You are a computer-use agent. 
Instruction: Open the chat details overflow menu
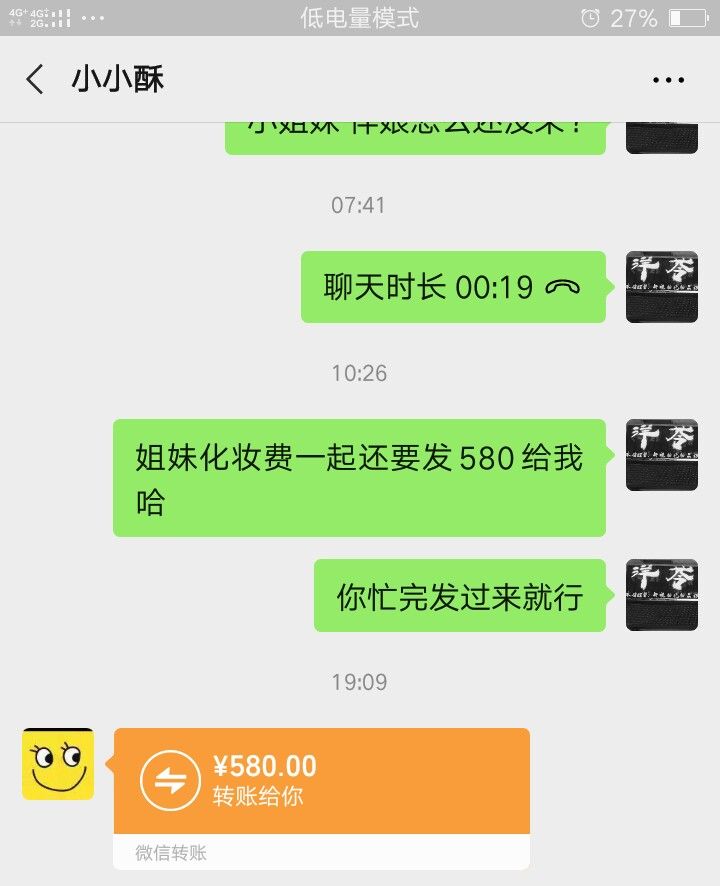668,81
